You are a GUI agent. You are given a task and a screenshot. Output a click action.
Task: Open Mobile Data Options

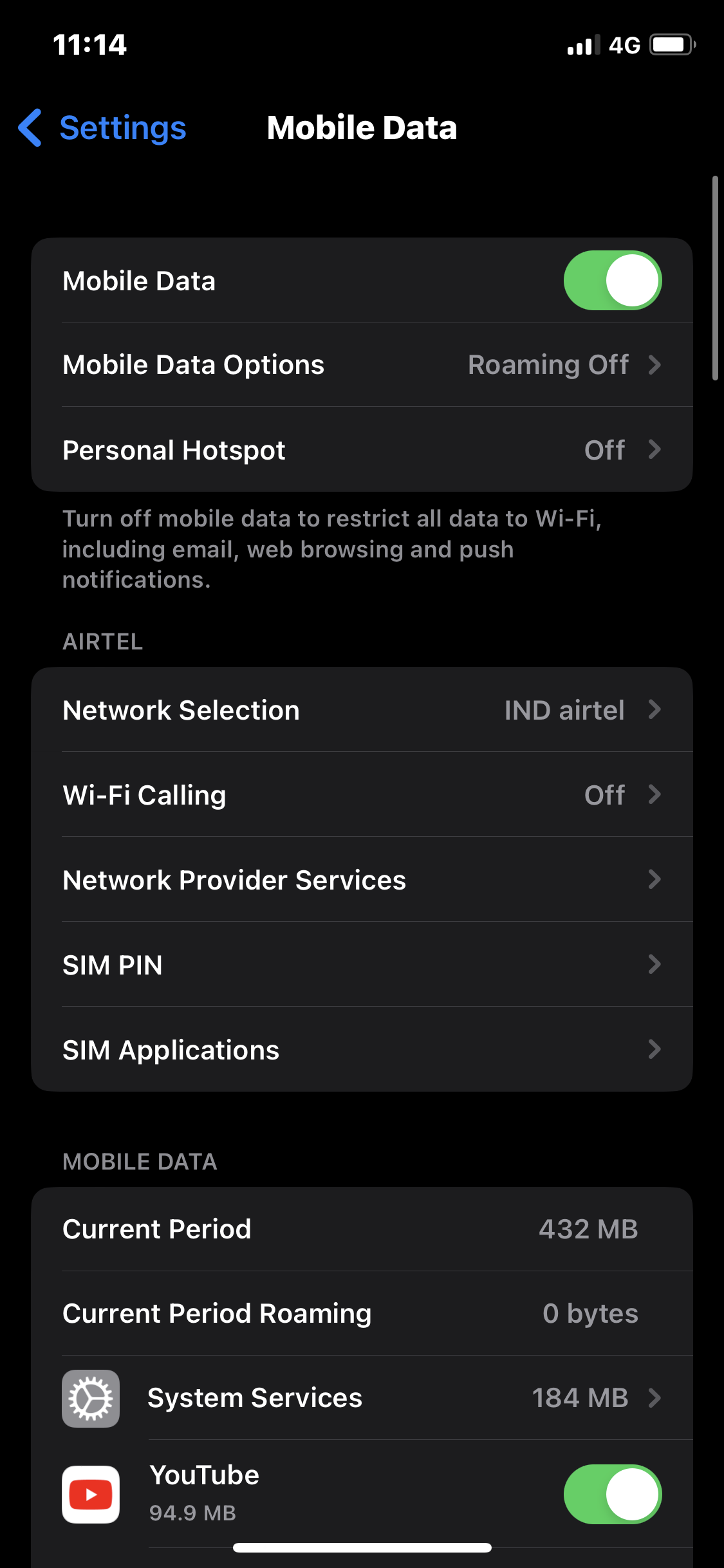pyautogui.click(x=362, y=364)
